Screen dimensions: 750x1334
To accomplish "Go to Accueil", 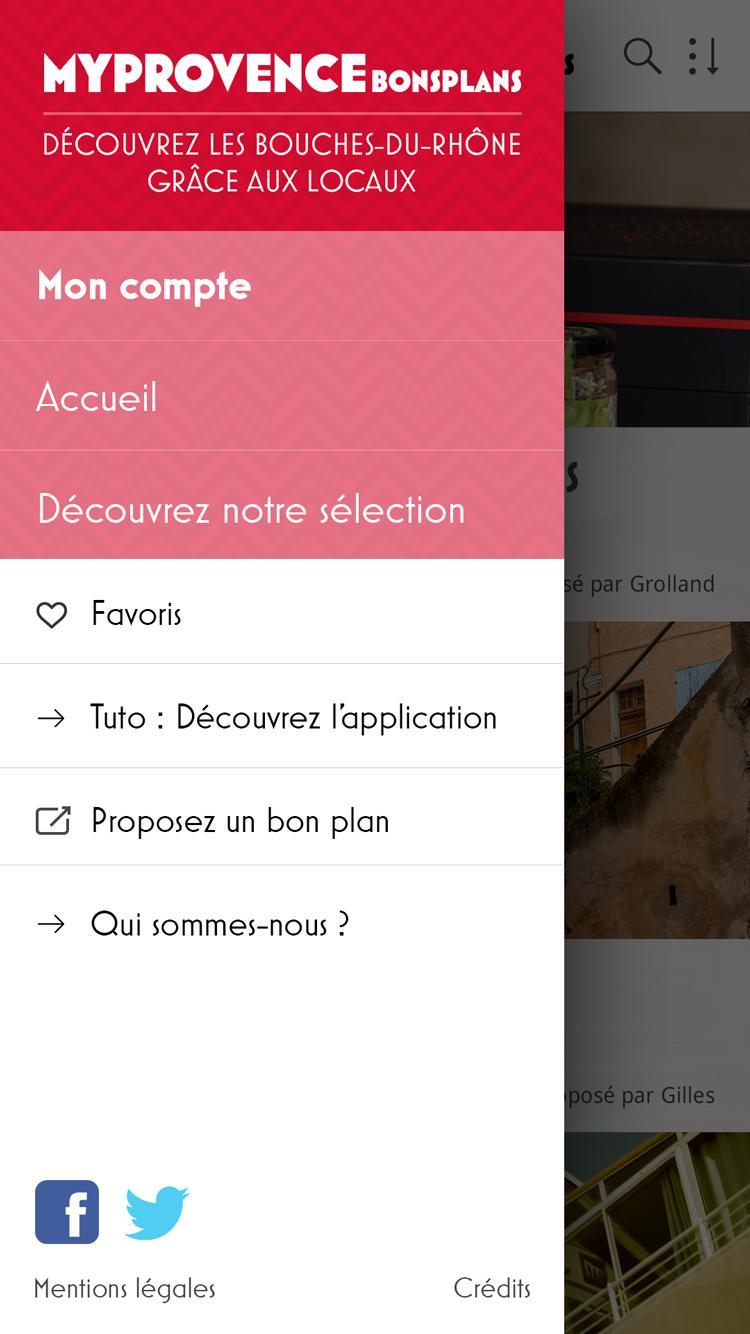I will (x=97, y=397).
